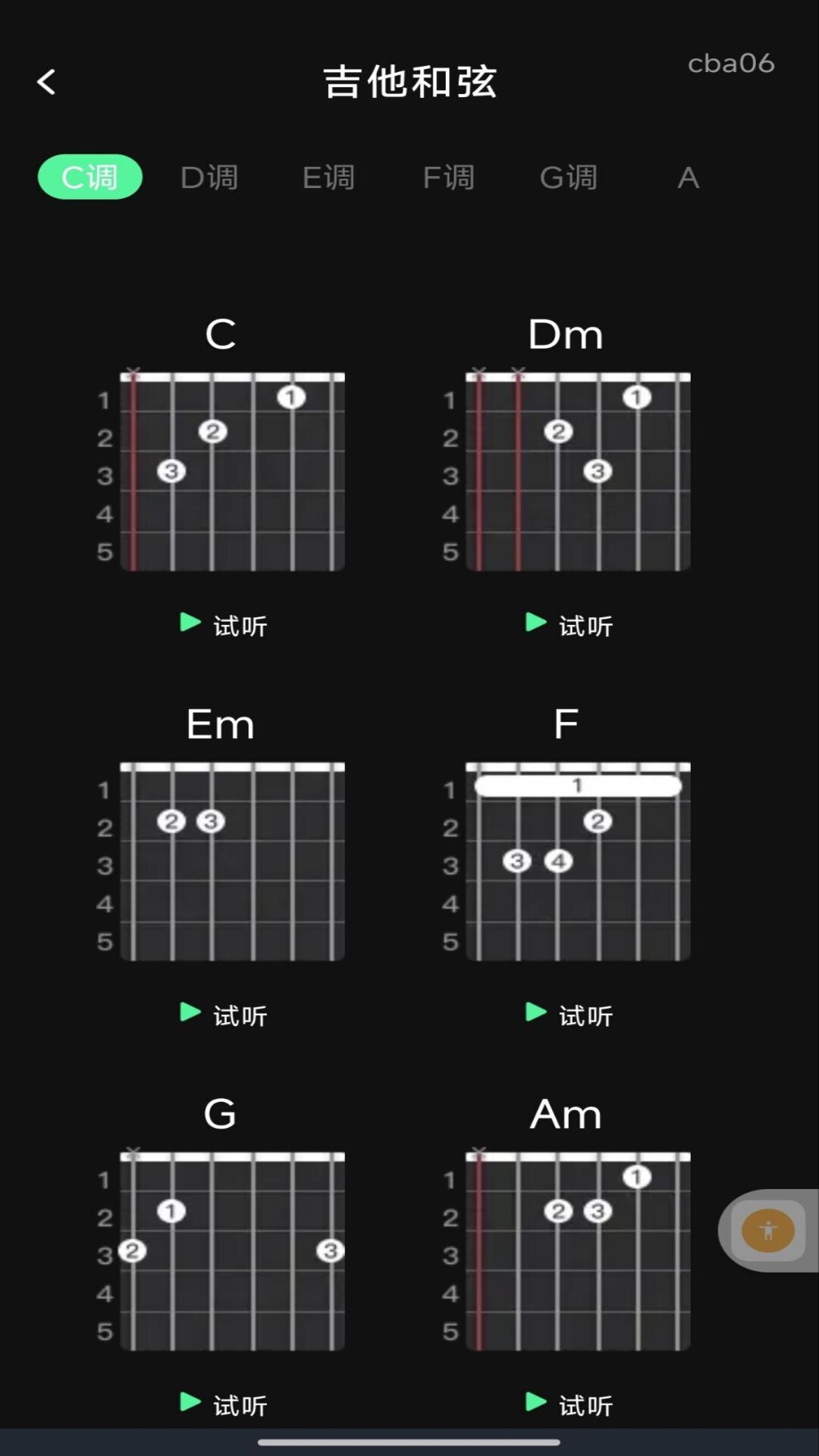This screenshot has height=1456, width=819.
Task: Open the floating accessibility button
Action: tap(768, 1230)
